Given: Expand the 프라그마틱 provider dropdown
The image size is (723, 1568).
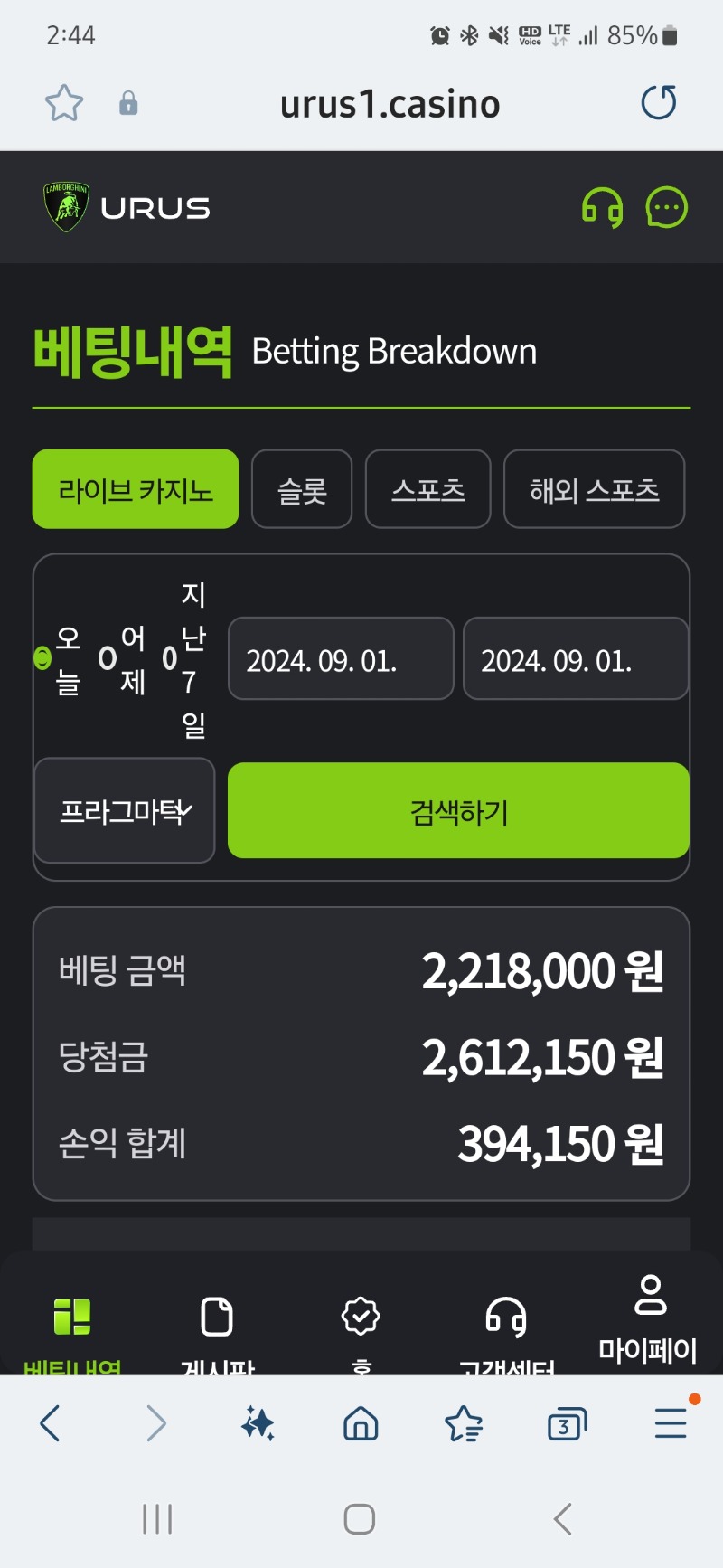Looking at the screenshot, I should coord(125,810).
